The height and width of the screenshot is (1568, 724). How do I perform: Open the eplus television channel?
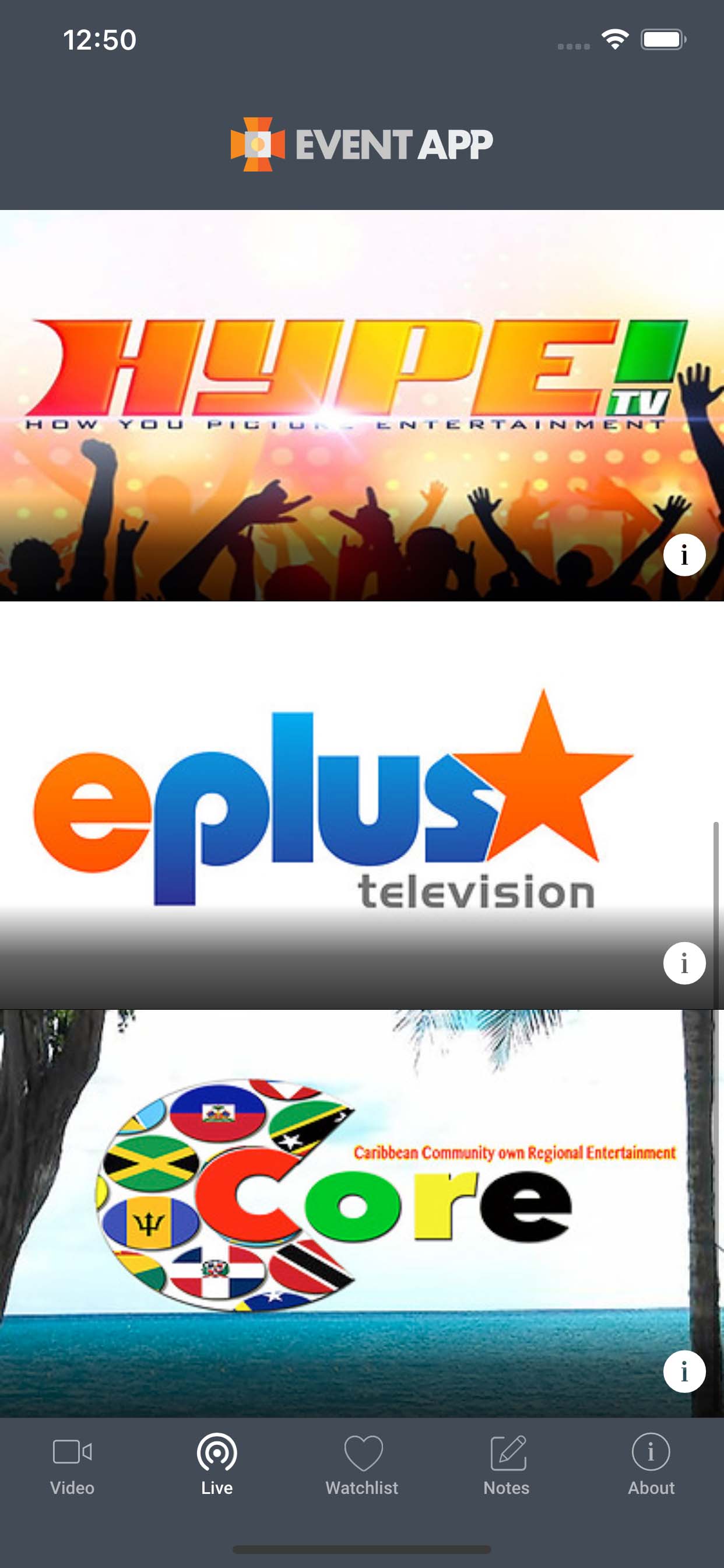362,806
